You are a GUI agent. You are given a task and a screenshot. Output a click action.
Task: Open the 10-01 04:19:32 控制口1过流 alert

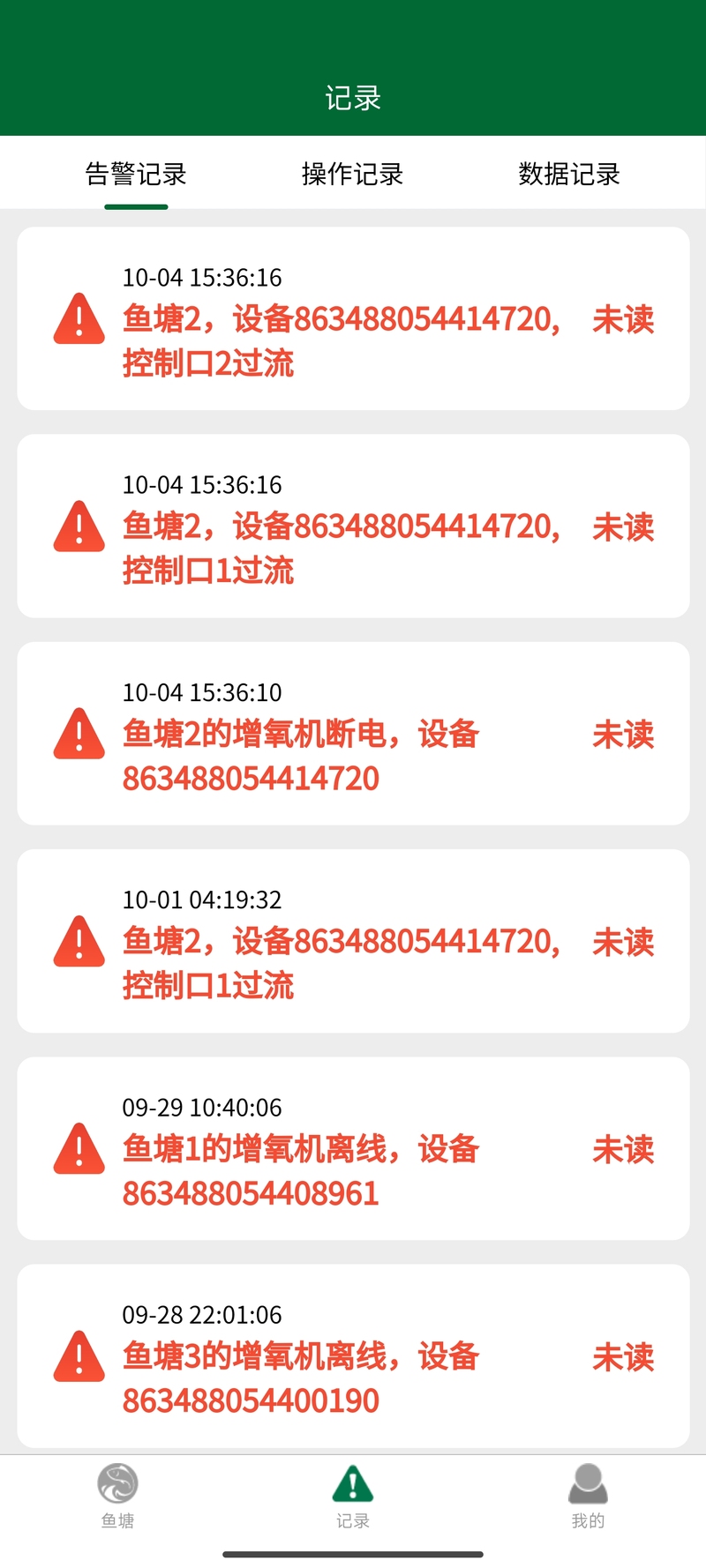coord(353,941)
